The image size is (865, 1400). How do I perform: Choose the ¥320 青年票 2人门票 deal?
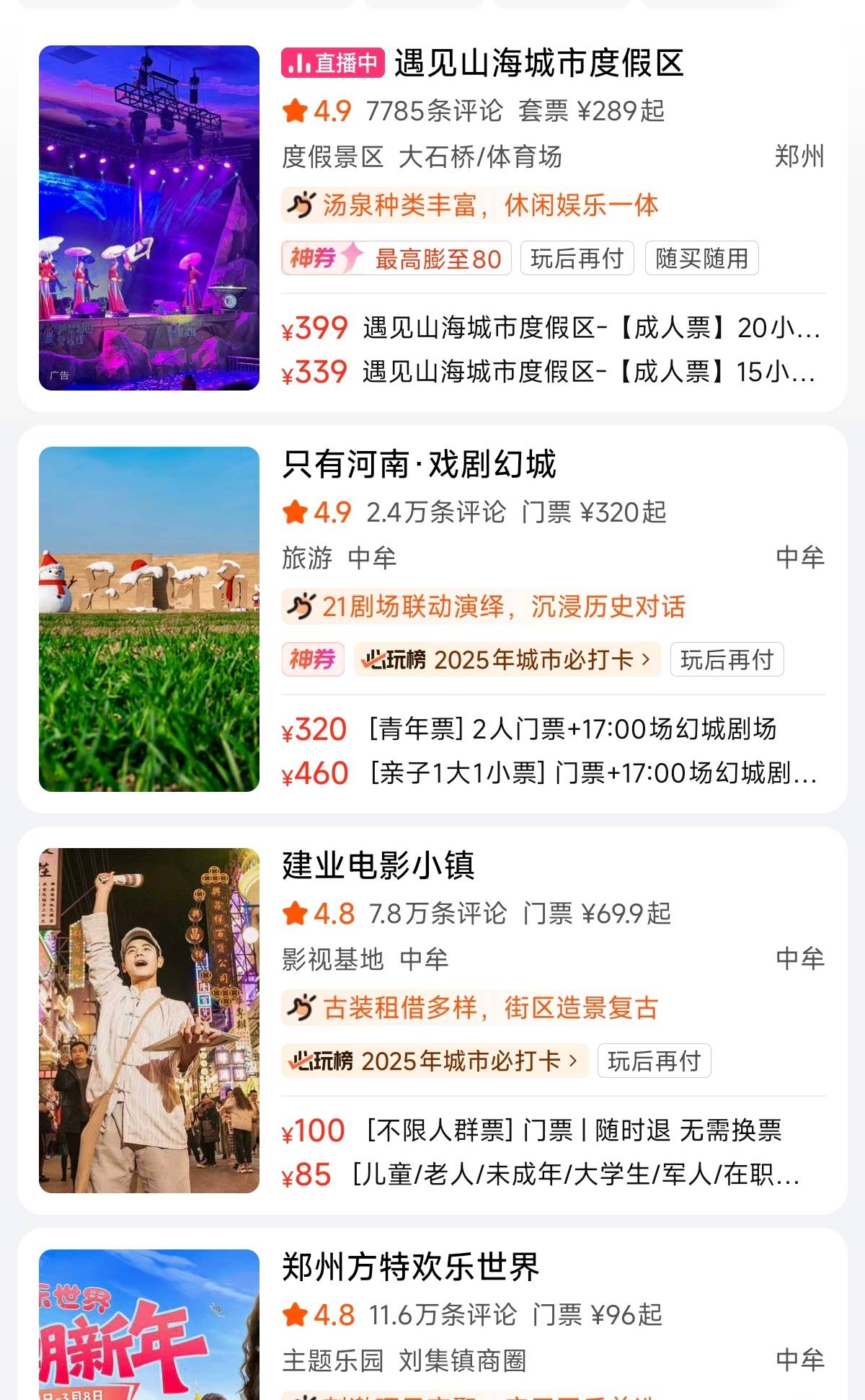530,729
